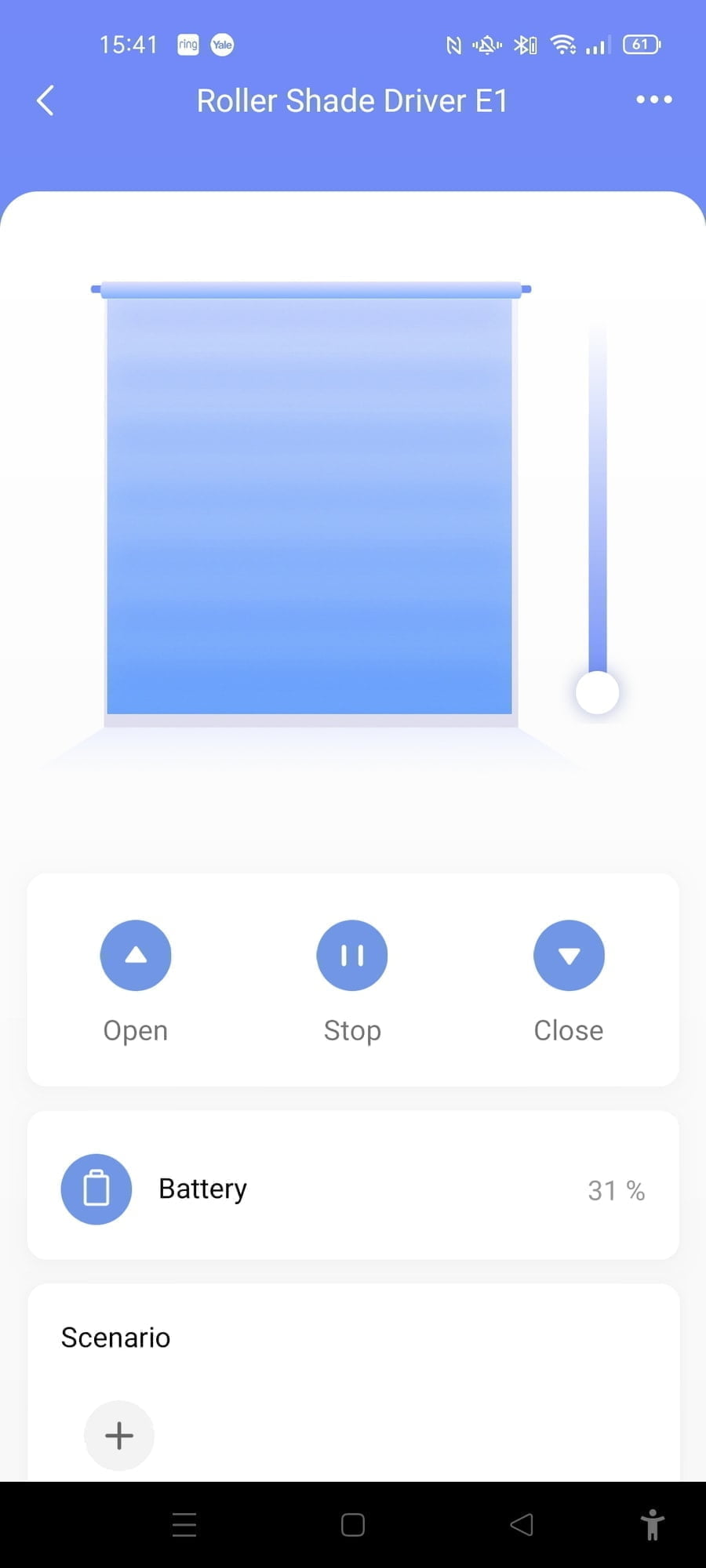Open recent apps from navigation bar
Viewport: 706px width, 1568px height.
pos(184,1525)
